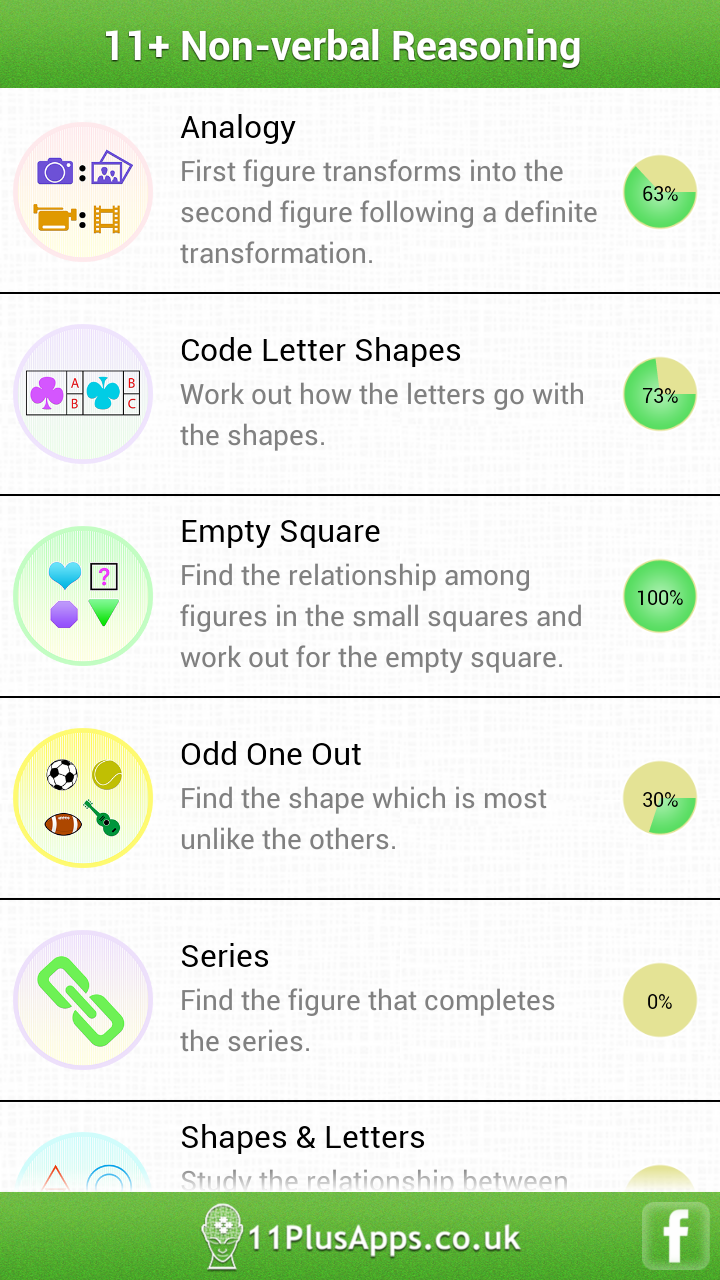Open the Analogy category icon
The height and width of the screenshot is (1280, 720).
coord(83,193)
